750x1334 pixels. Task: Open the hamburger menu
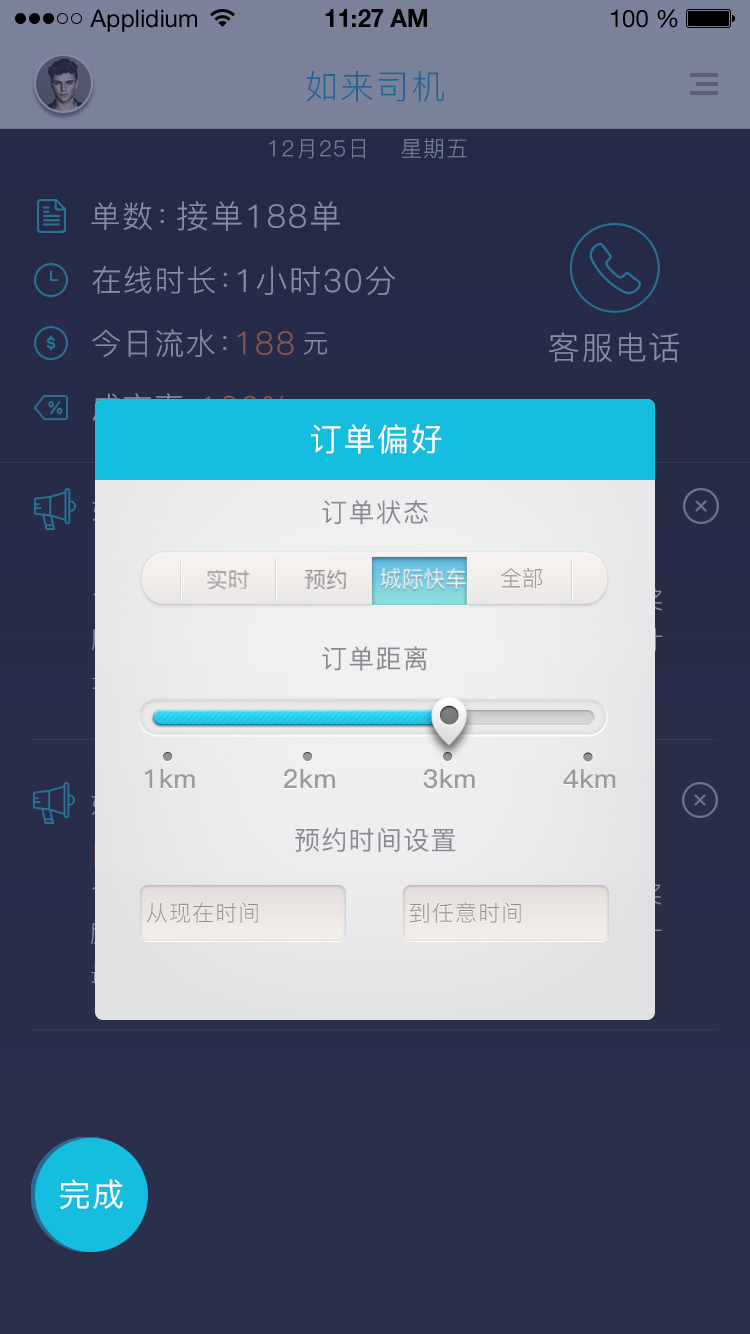coord(704,85)
